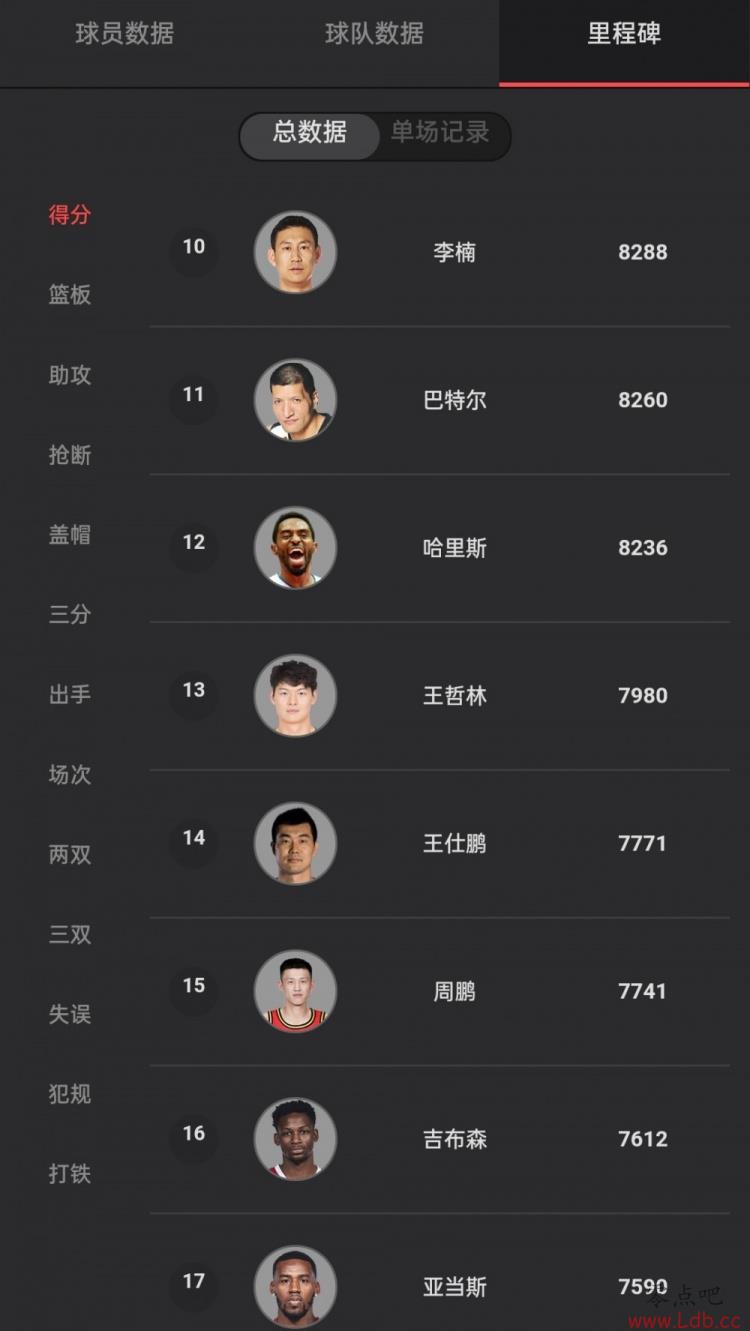Open player 周鹏's row
The image size is (750, 1331).
[x=454, y=992]
